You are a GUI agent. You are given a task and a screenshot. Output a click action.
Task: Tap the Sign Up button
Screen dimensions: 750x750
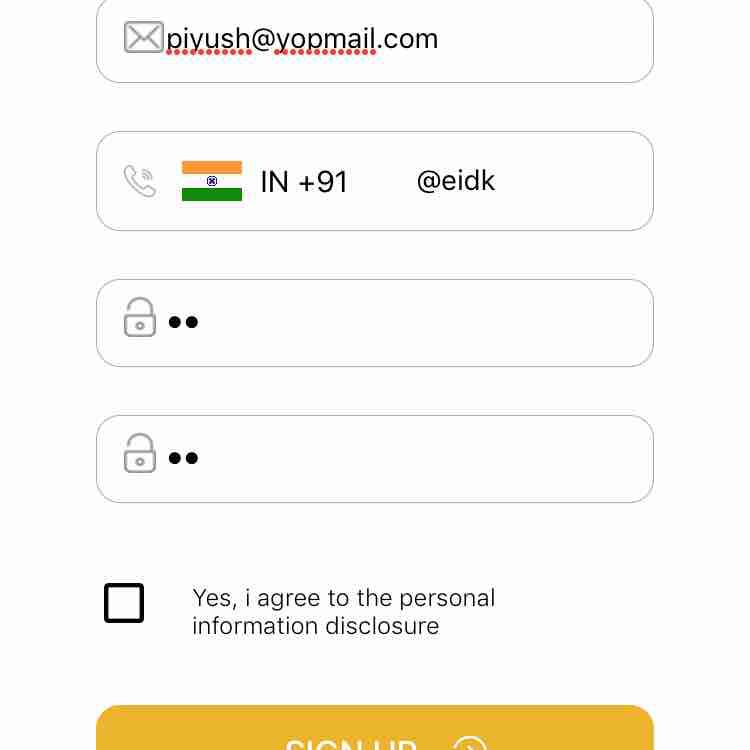click(375, 732)
